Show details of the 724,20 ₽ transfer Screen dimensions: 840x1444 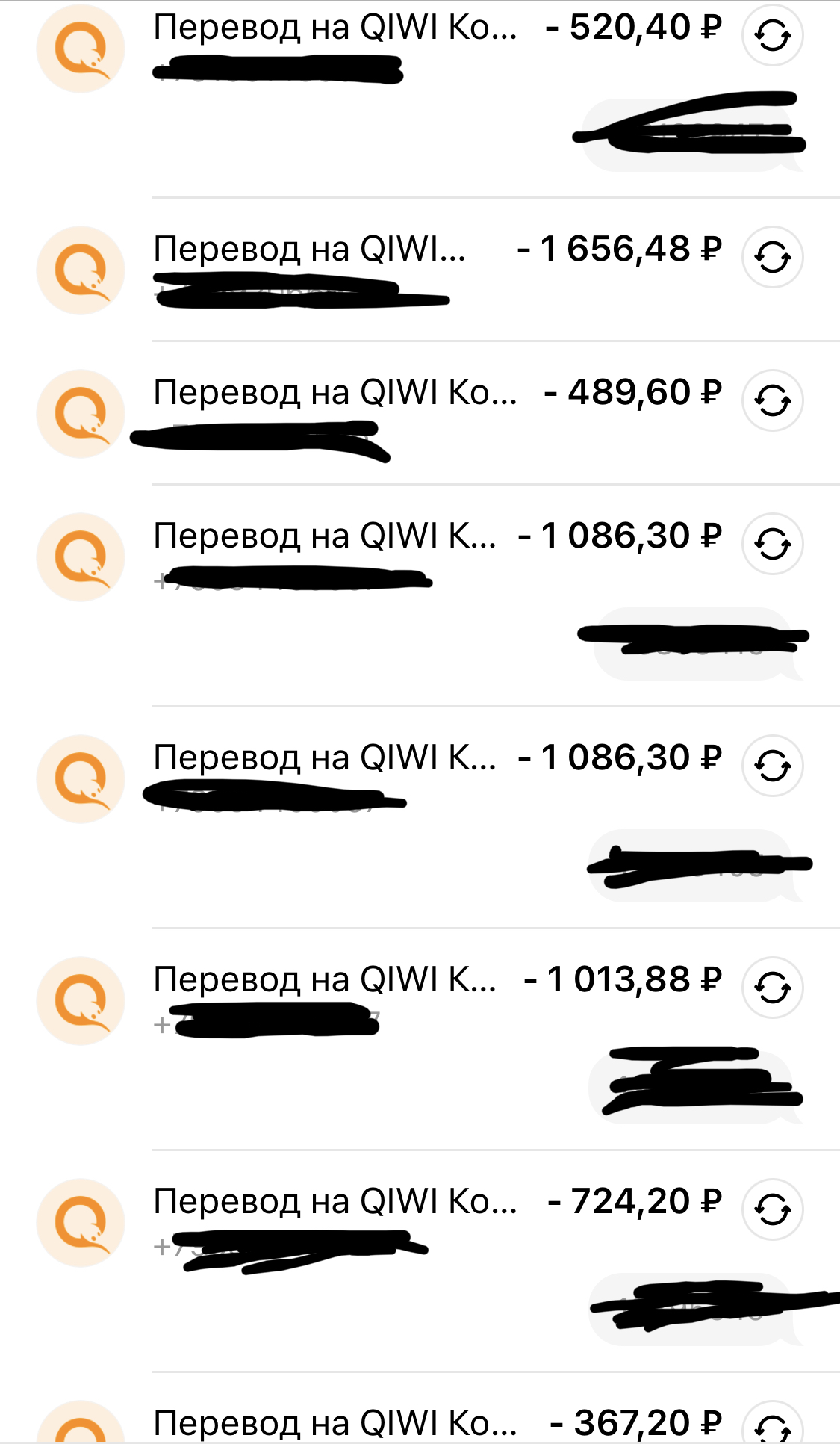[x=336, y=1202]
